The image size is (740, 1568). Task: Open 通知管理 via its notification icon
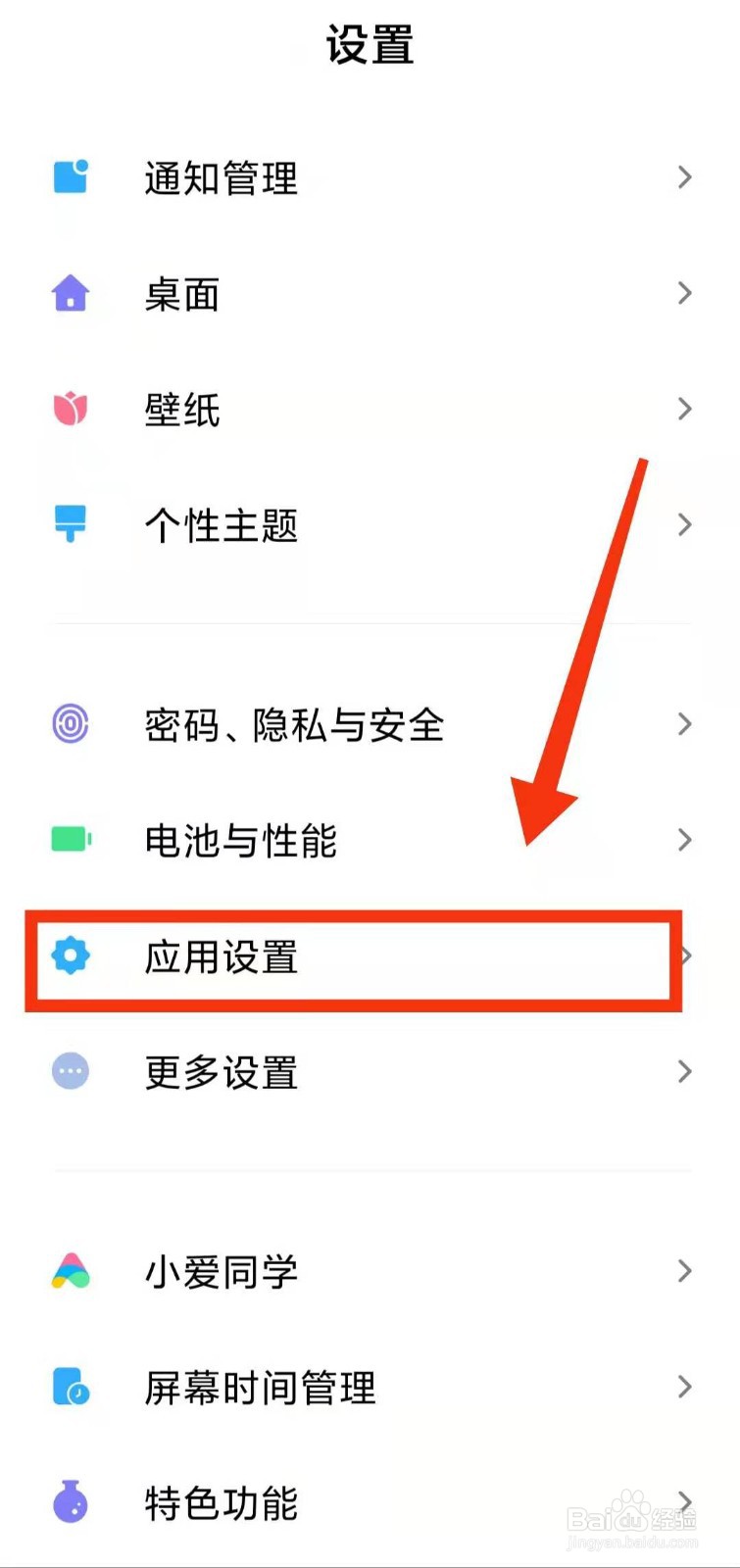pyautogui.click(x=70, y=177)
